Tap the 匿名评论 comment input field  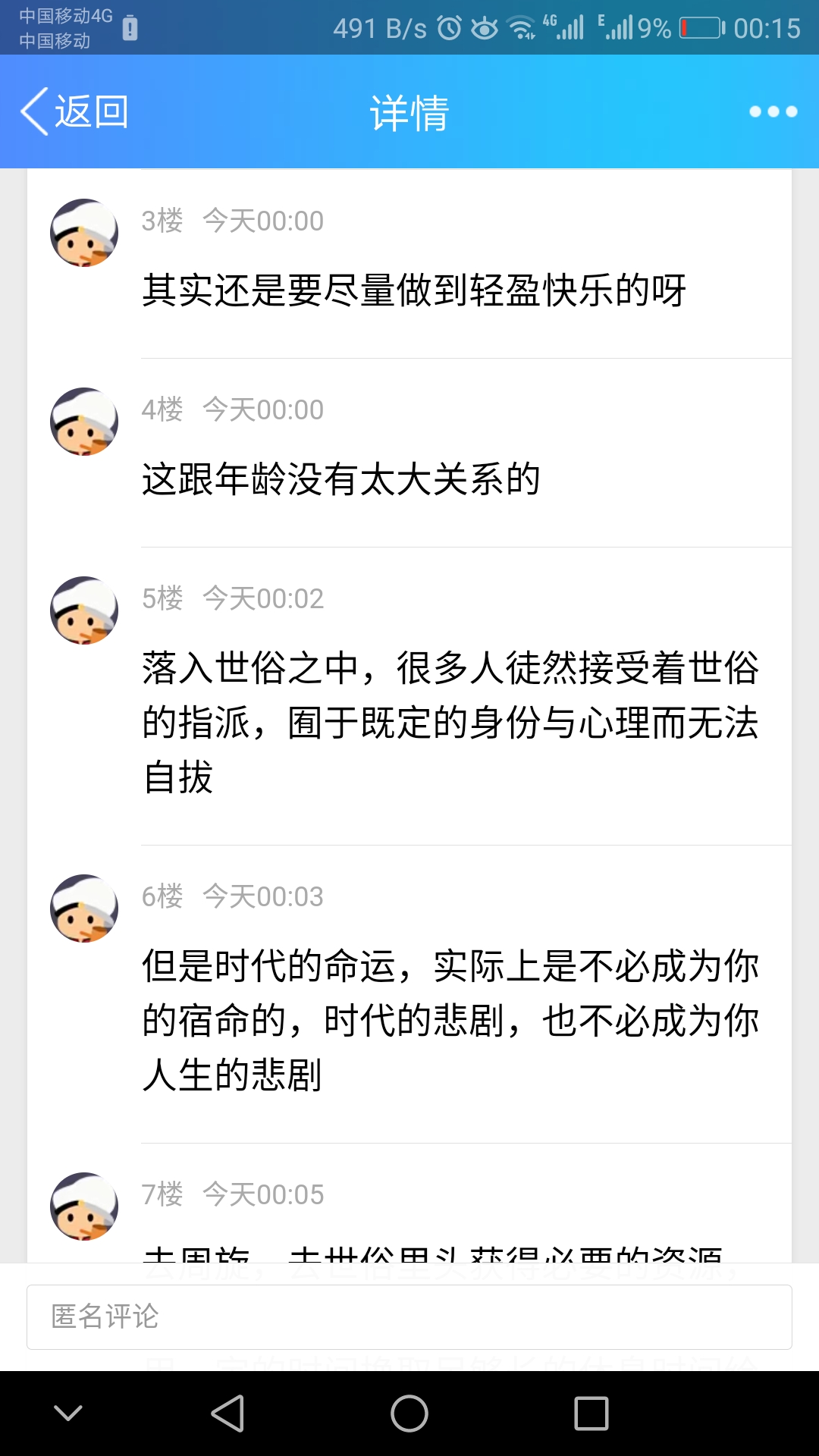[409, 1316]
